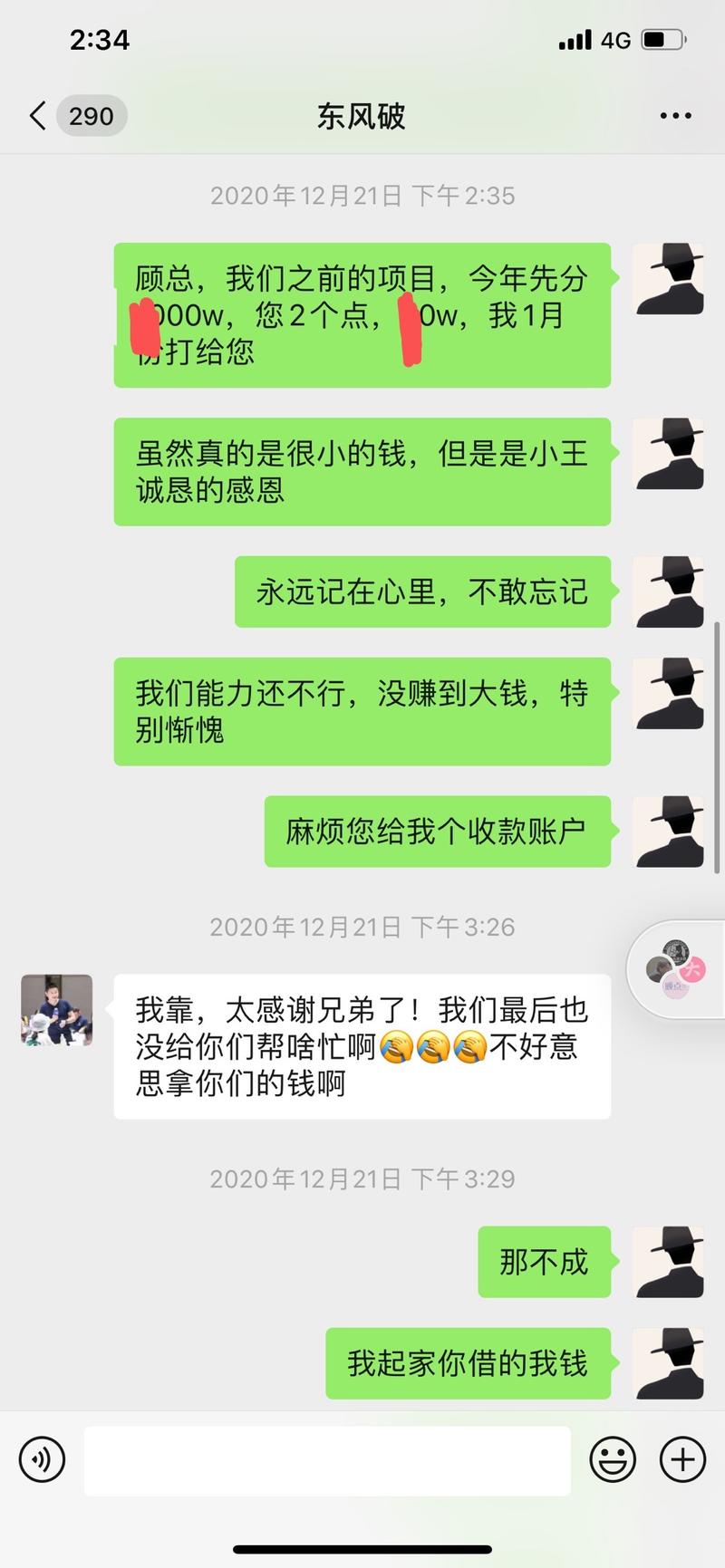Tap the battery indicator in status bar

pyautogui.click(x=661, y=39)
